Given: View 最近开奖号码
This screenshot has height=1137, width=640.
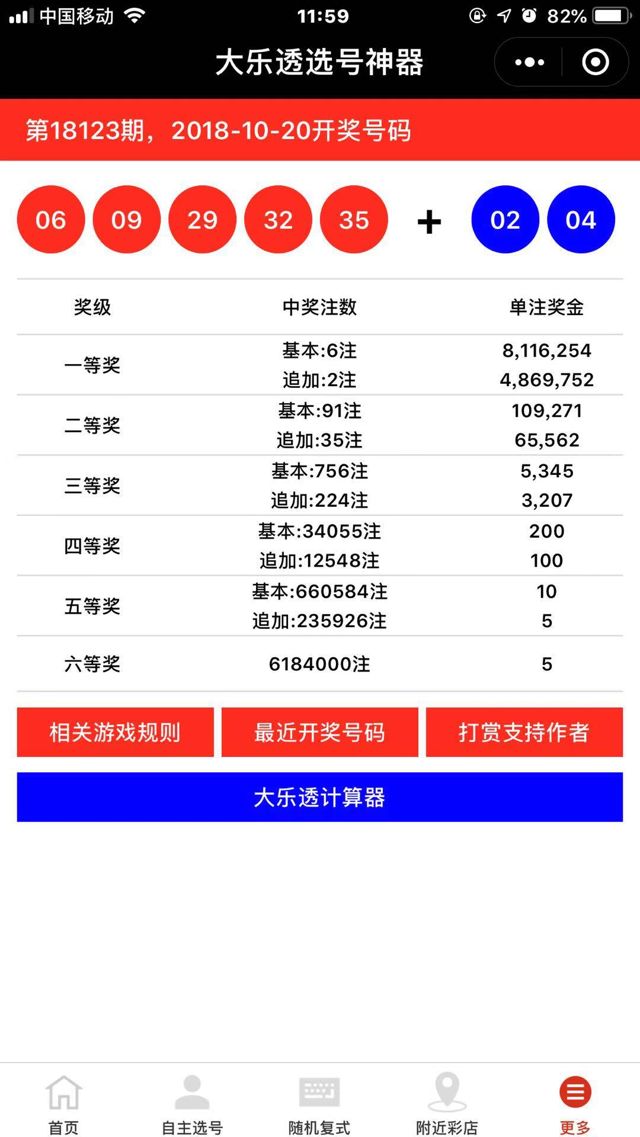Looking at the screenshot, I should 320,732.
